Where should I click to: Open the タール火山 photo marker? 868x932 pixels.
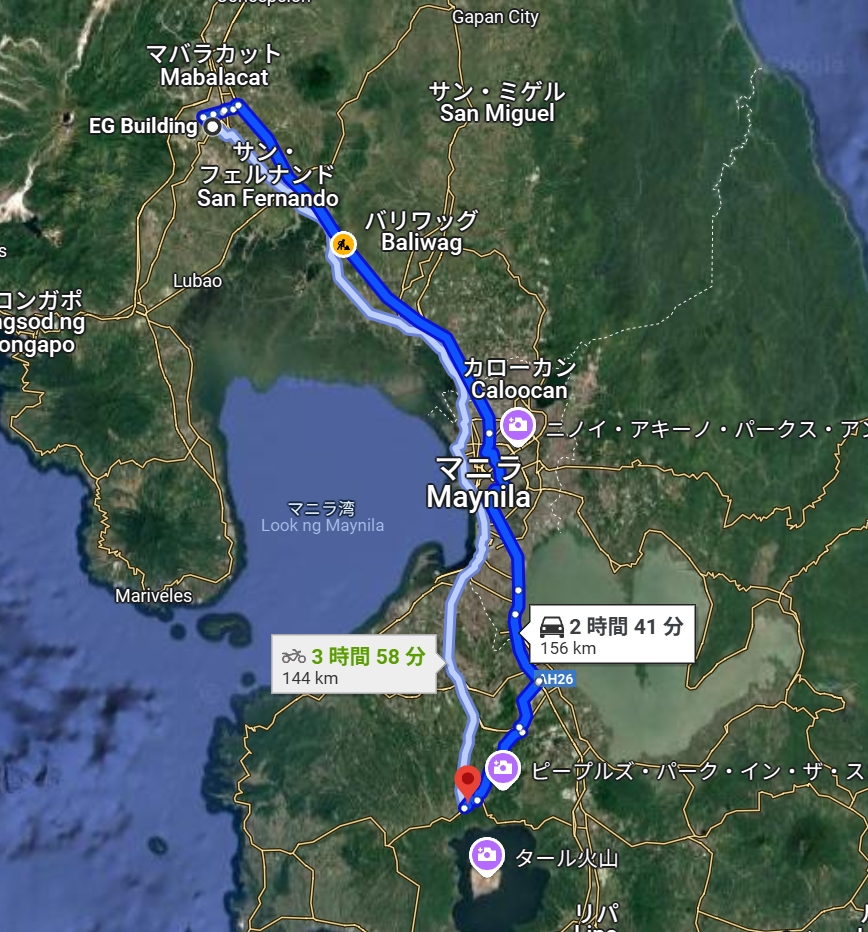[x=487, y=855]
